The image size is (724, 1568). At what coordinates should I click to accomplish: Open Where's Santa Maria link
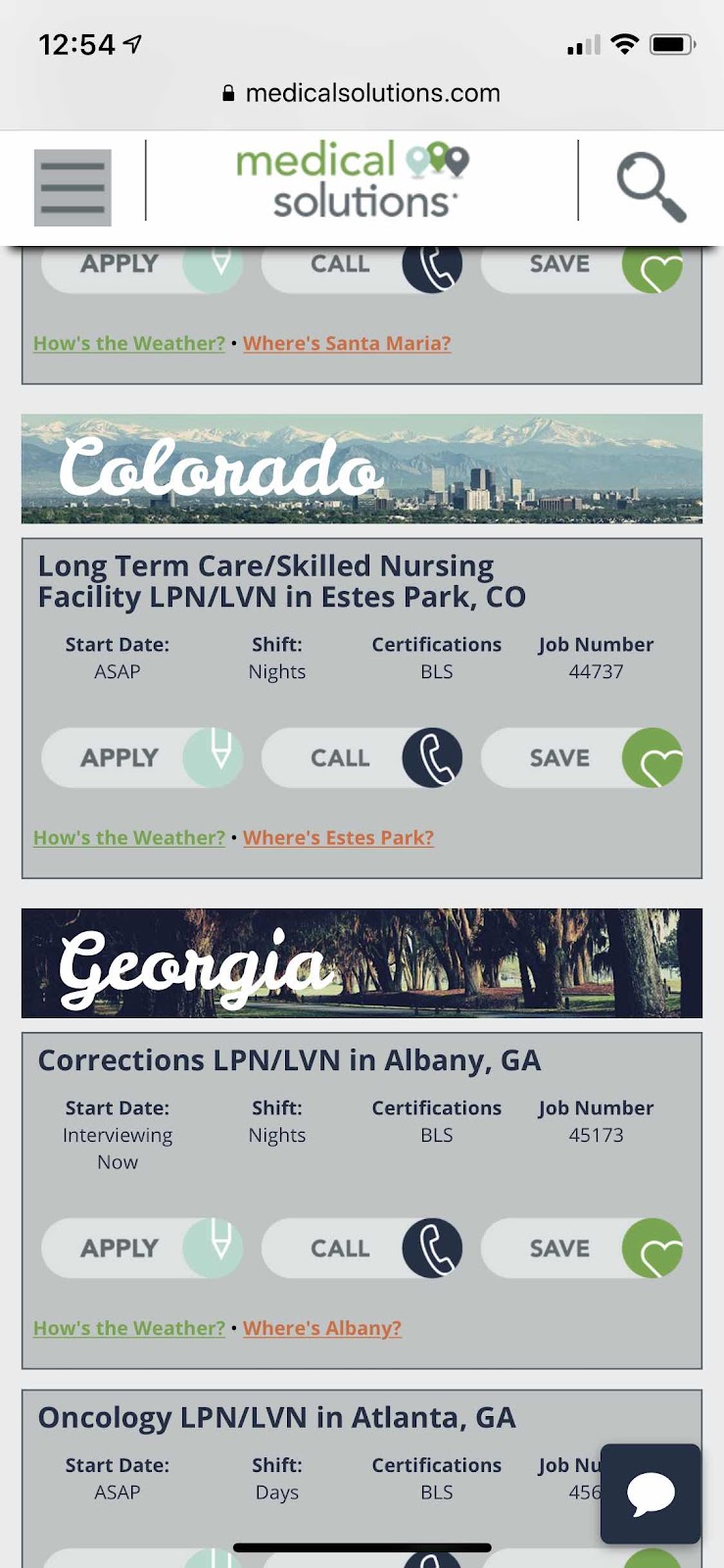tap(347, 343)
